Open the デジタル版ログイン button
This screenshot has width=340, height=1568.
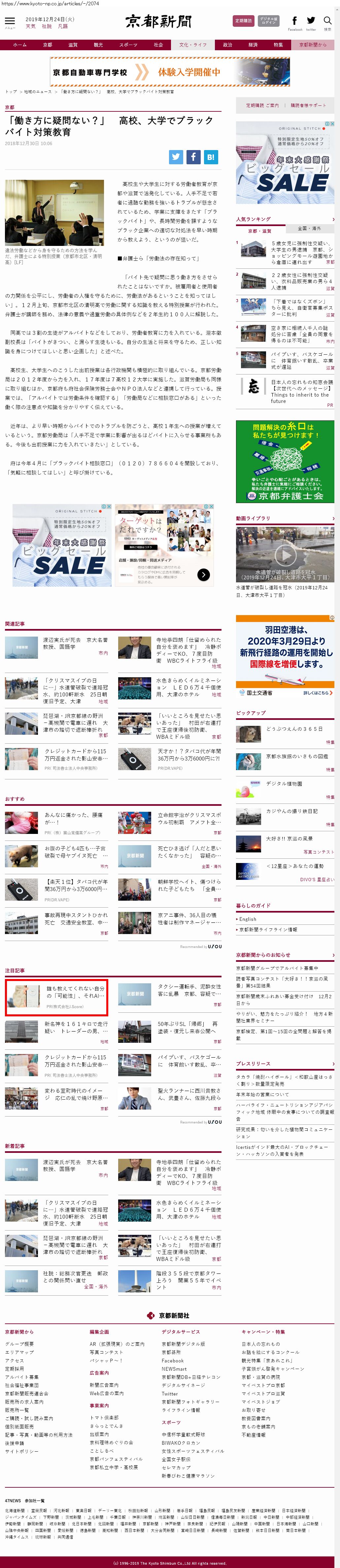tap(269, 21)
